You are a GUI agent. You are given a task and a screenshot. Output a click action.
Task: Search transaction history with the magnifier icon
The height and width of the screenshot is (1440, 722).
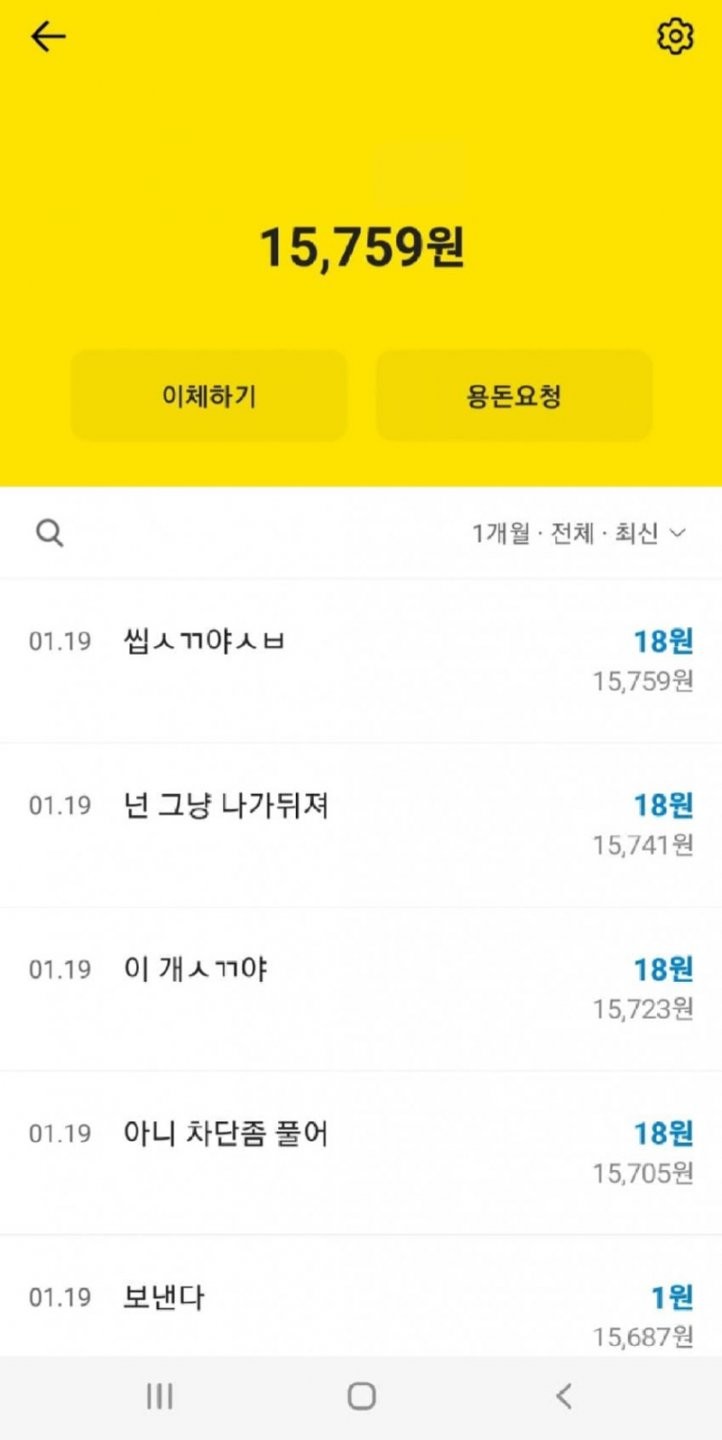tap(49, 534)
